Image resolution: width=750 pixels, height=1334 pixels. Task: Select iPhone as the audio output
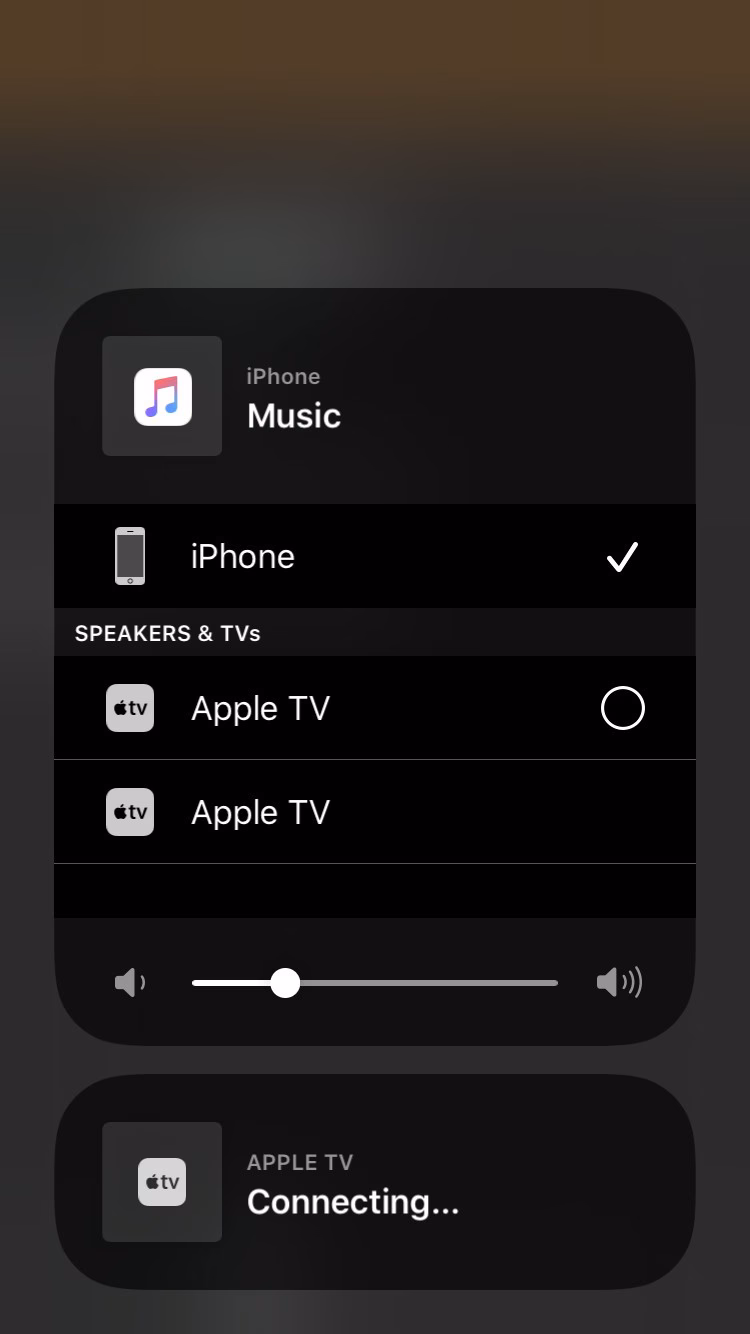coord(374,556)
